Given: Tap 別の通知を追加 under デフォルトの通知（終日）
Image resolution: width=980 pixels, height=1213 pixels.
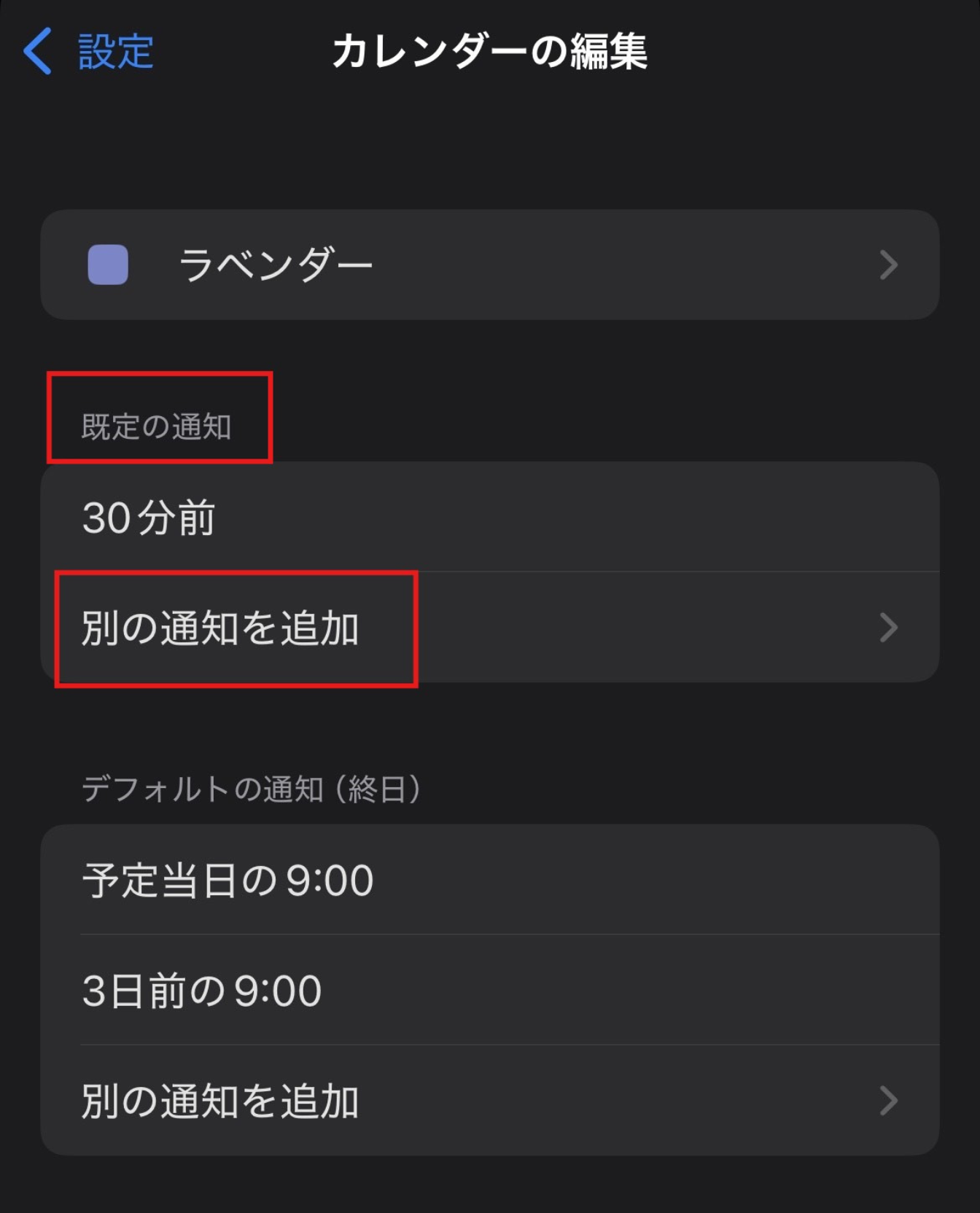Looking at the screenshot, I should [x=489, y=1101].
